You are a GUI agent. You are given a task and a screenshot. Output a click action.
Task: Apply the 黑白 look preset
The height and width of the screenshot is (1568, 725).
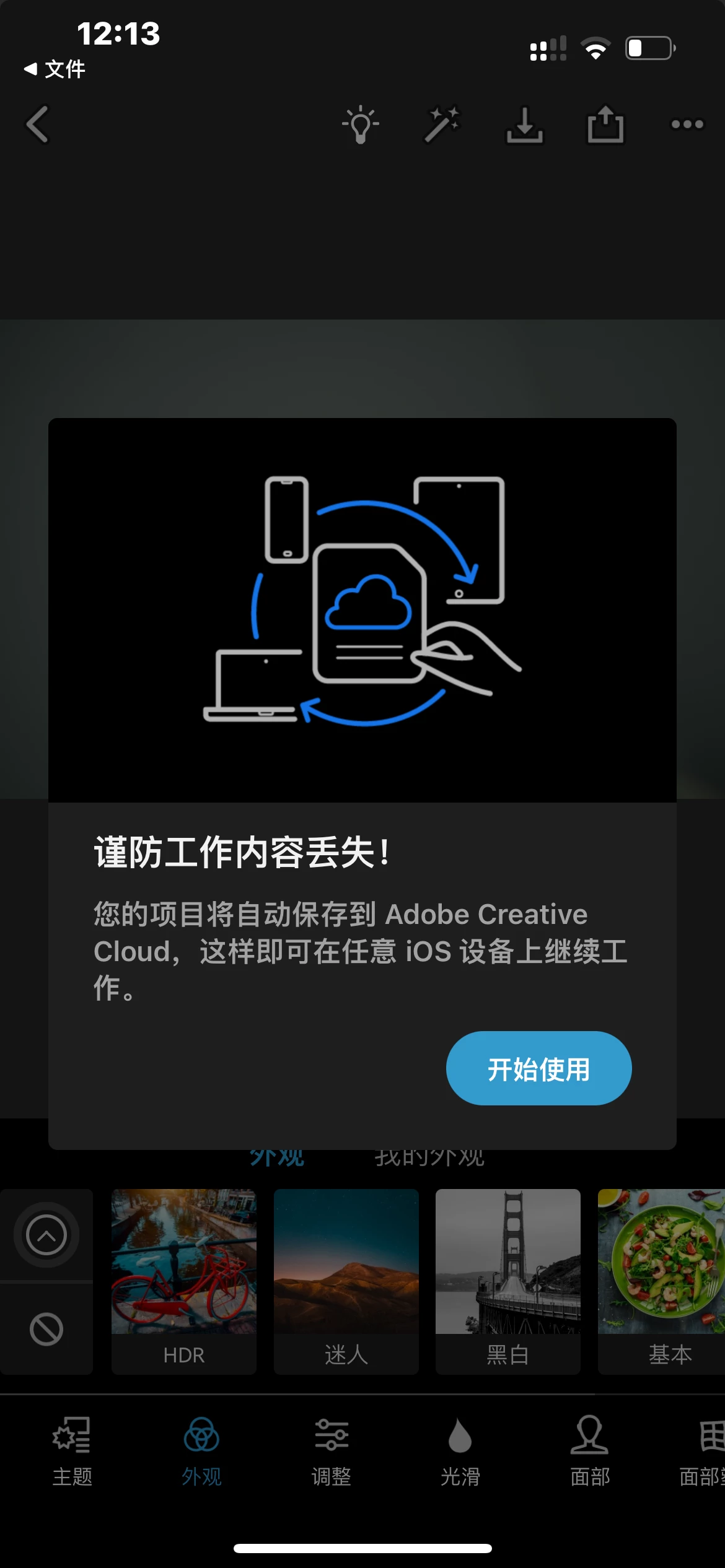507,1279
